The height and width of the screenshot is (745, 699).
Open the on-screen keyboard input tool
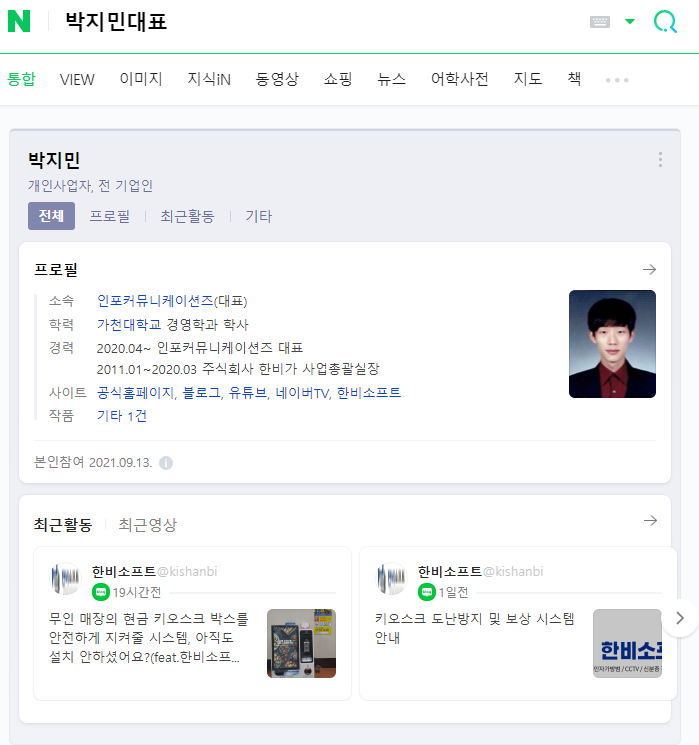(600, 21)
